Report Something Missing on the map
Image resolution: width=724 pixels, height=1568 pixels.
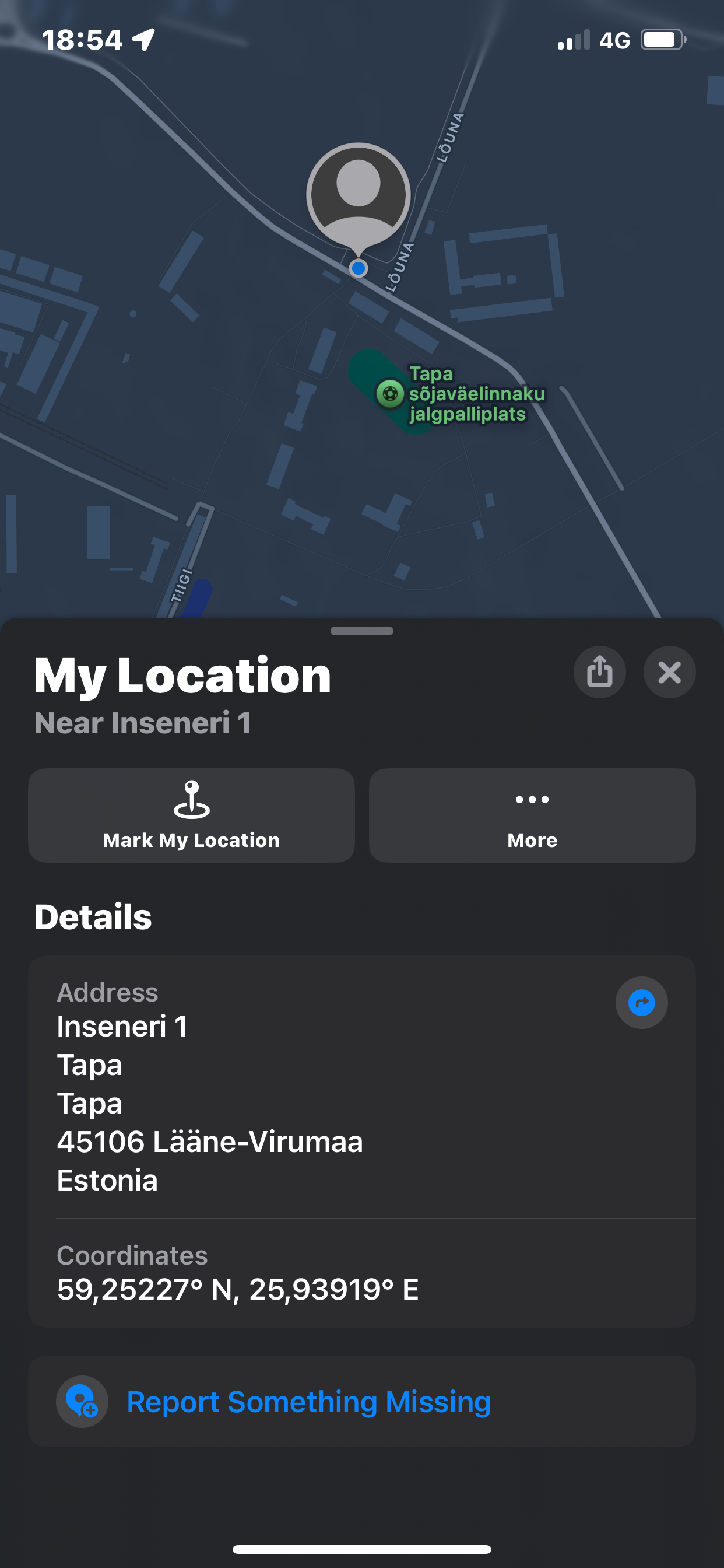pyautogui.click(x=308, y=1401)
